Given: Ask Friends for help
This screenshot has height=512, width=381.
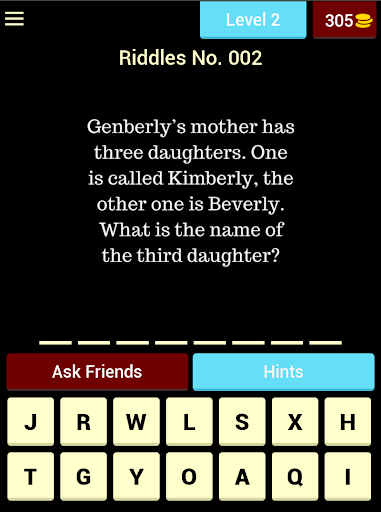Looking at the screenshot, I should (x=97, y=372).
